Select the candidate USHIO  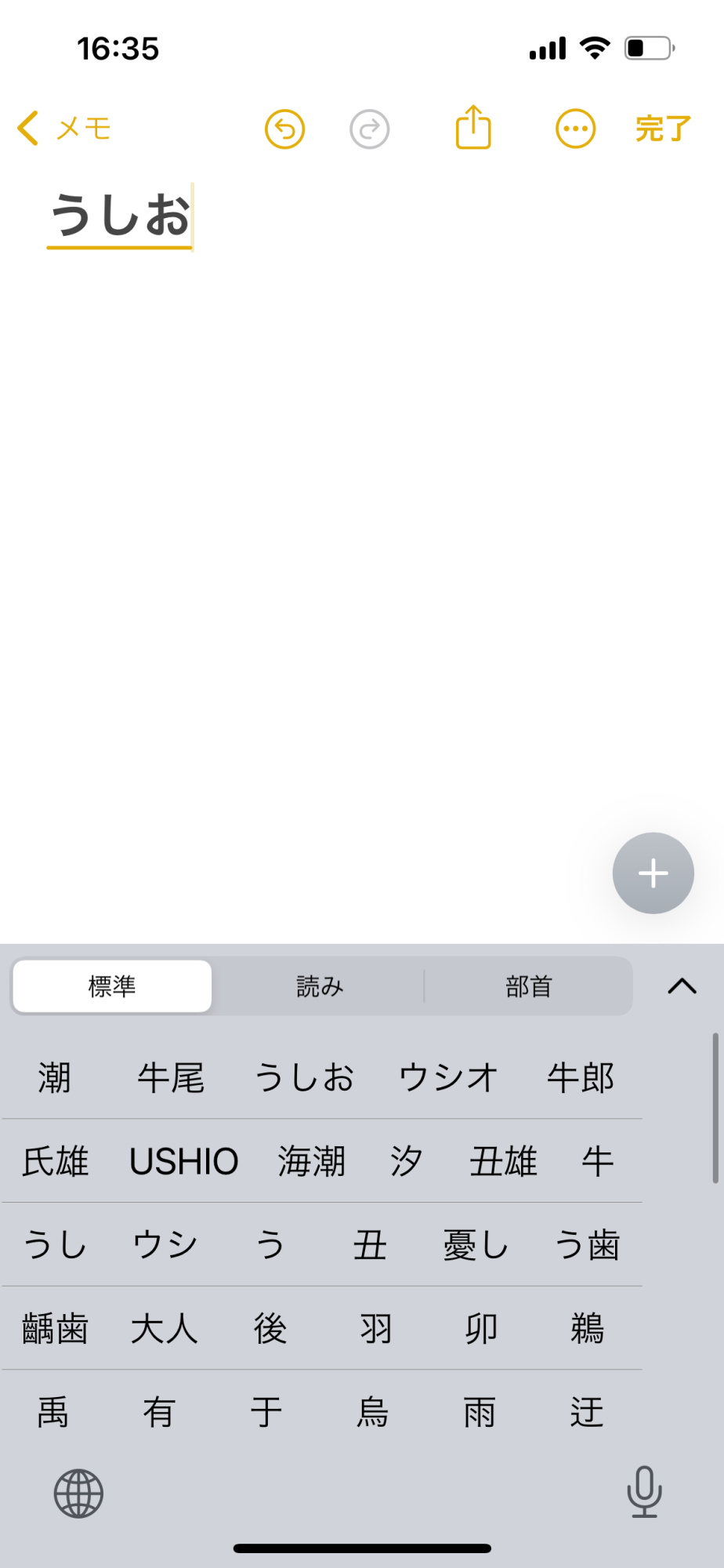(183, 1162)
